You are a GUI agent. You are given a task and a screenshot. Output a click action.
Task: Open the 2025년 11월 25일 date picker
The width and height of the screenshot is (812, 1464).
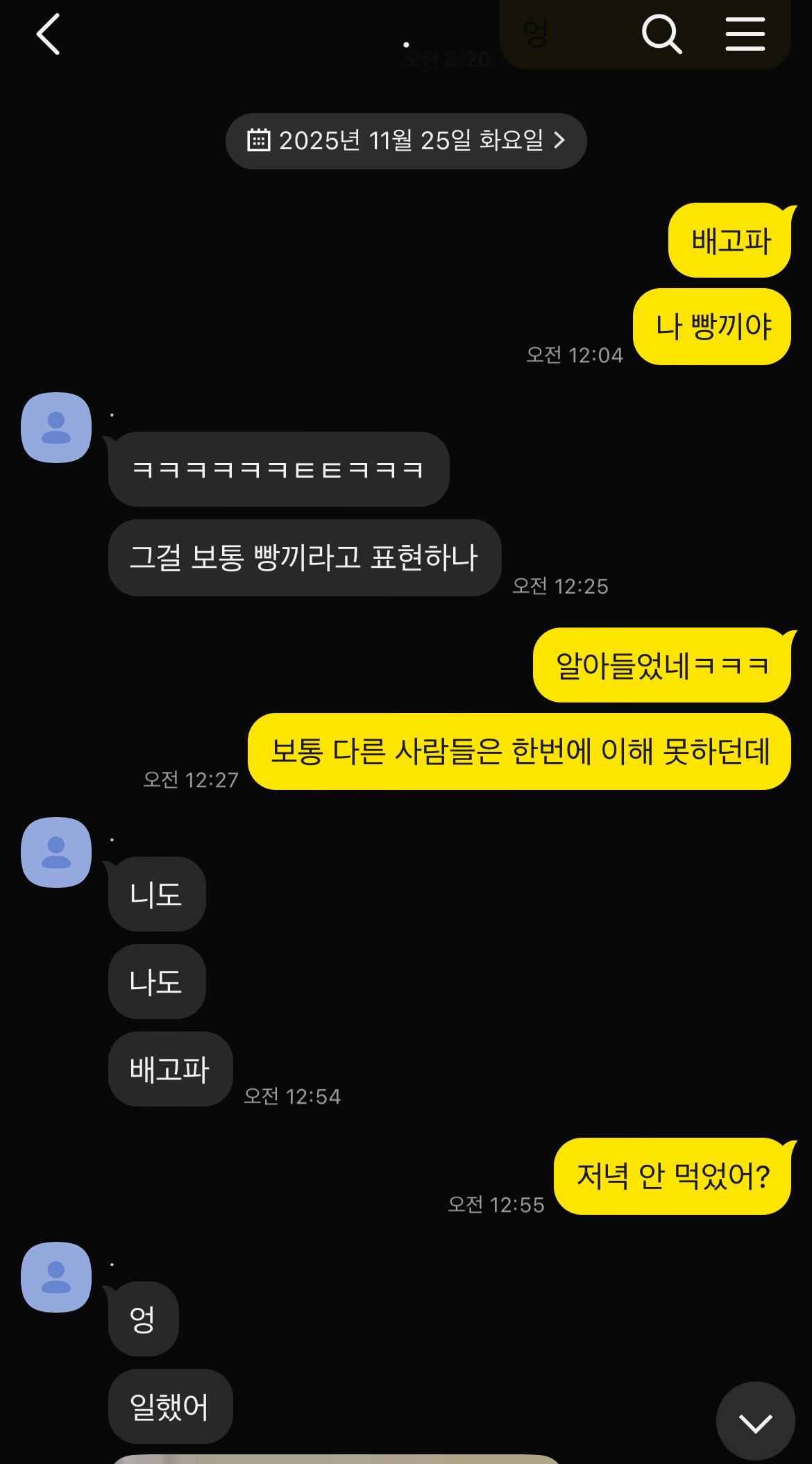click(x=406, y=141)
